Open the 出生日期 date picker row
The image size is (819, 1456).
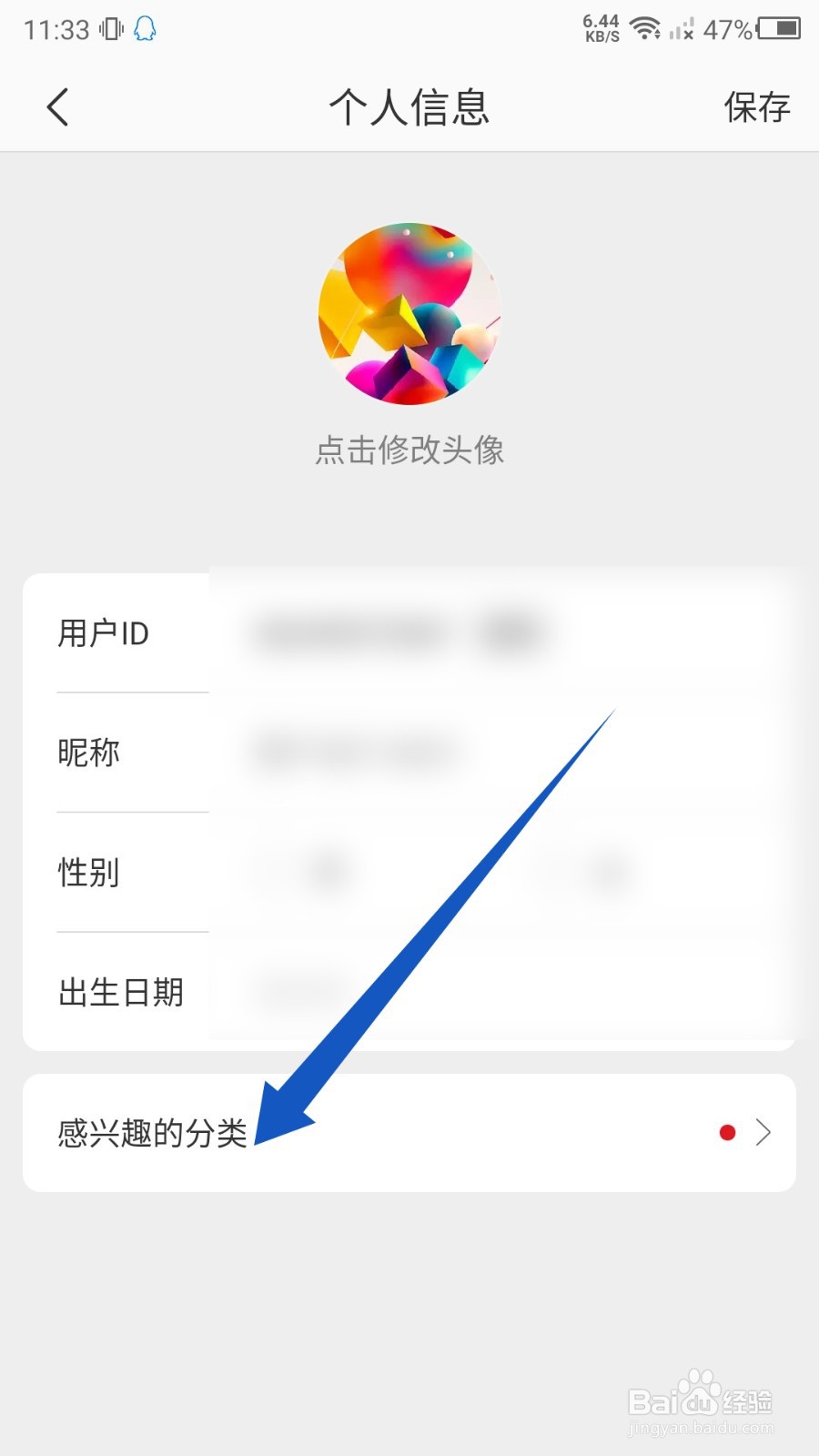click(x=409, y=992)
